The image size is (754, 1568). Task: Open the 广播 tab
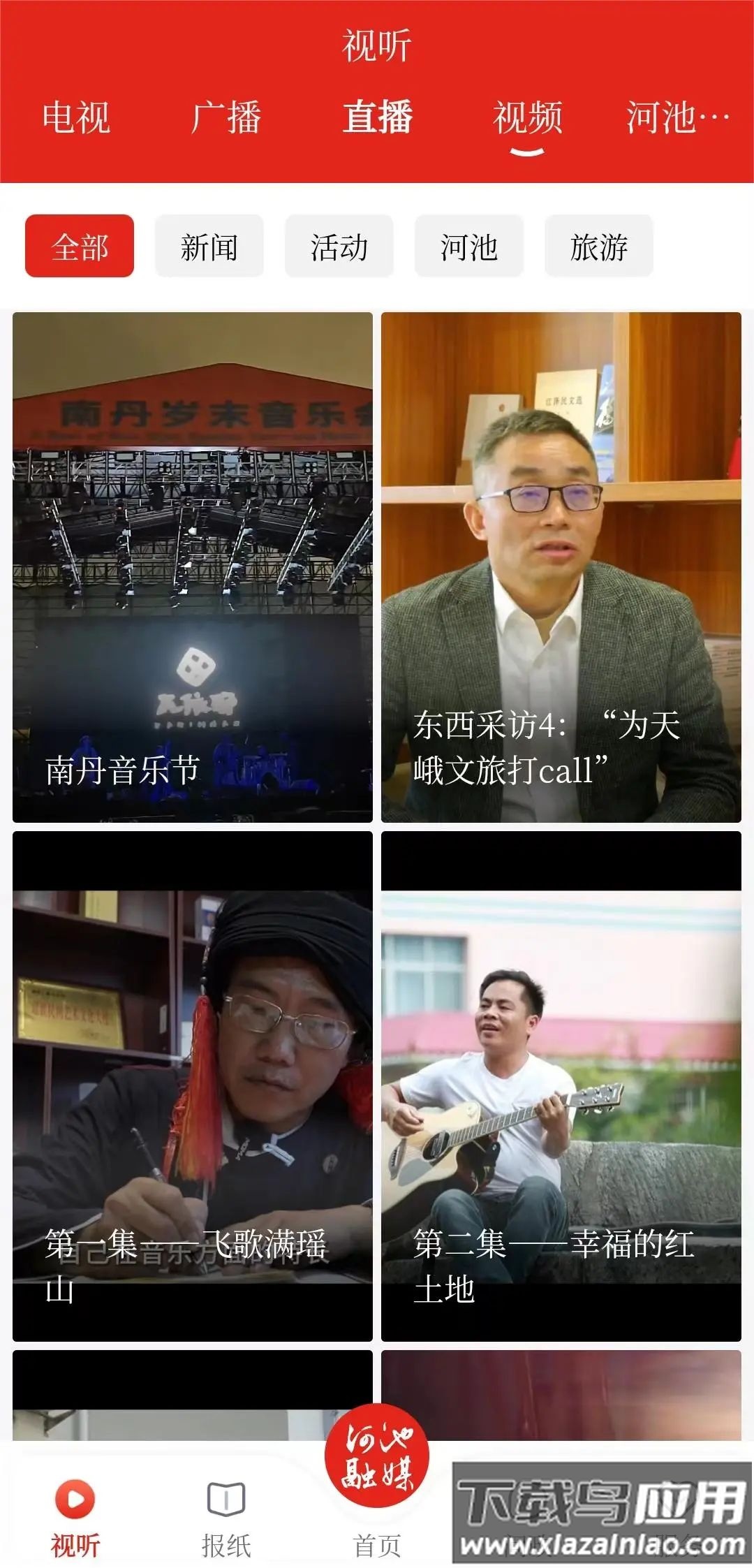[226, 119]
